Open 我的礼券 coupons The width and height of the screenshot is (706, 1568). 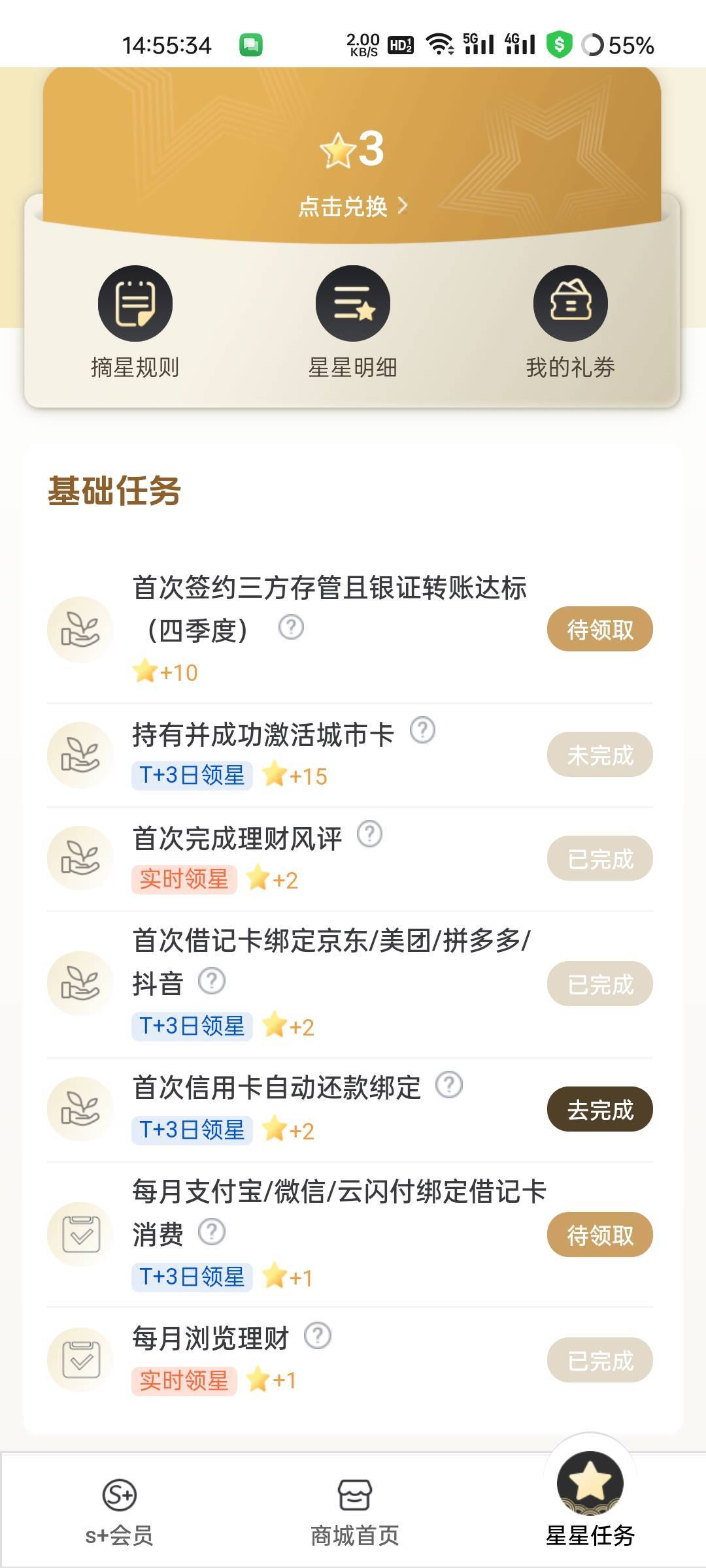(x=571, y=323)
